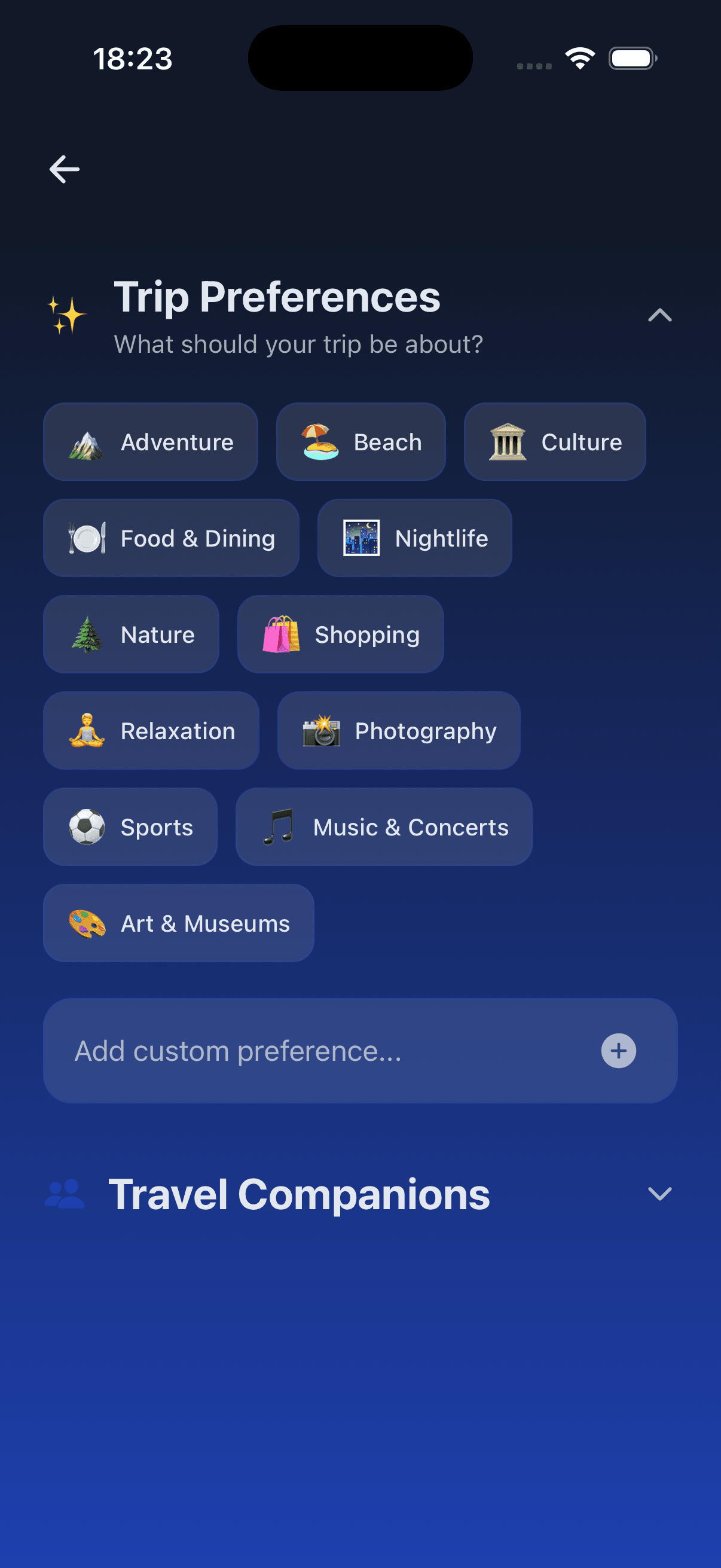This screenshot has height=1568, width=721.
Task: Collapse the Trip Preferences section
Action: (x=659, y=315)
